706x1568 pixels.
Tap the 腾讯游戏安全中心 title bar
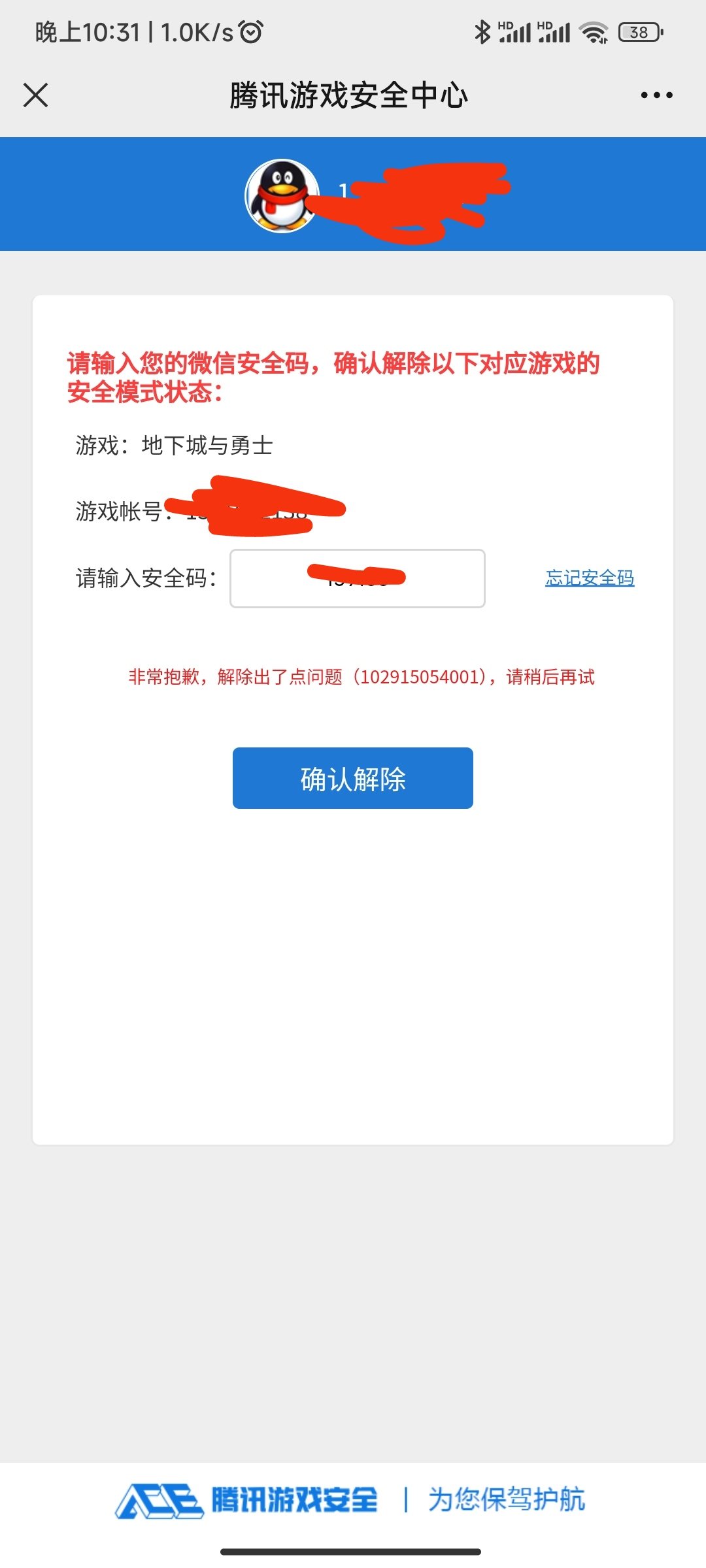coord(348,93)
